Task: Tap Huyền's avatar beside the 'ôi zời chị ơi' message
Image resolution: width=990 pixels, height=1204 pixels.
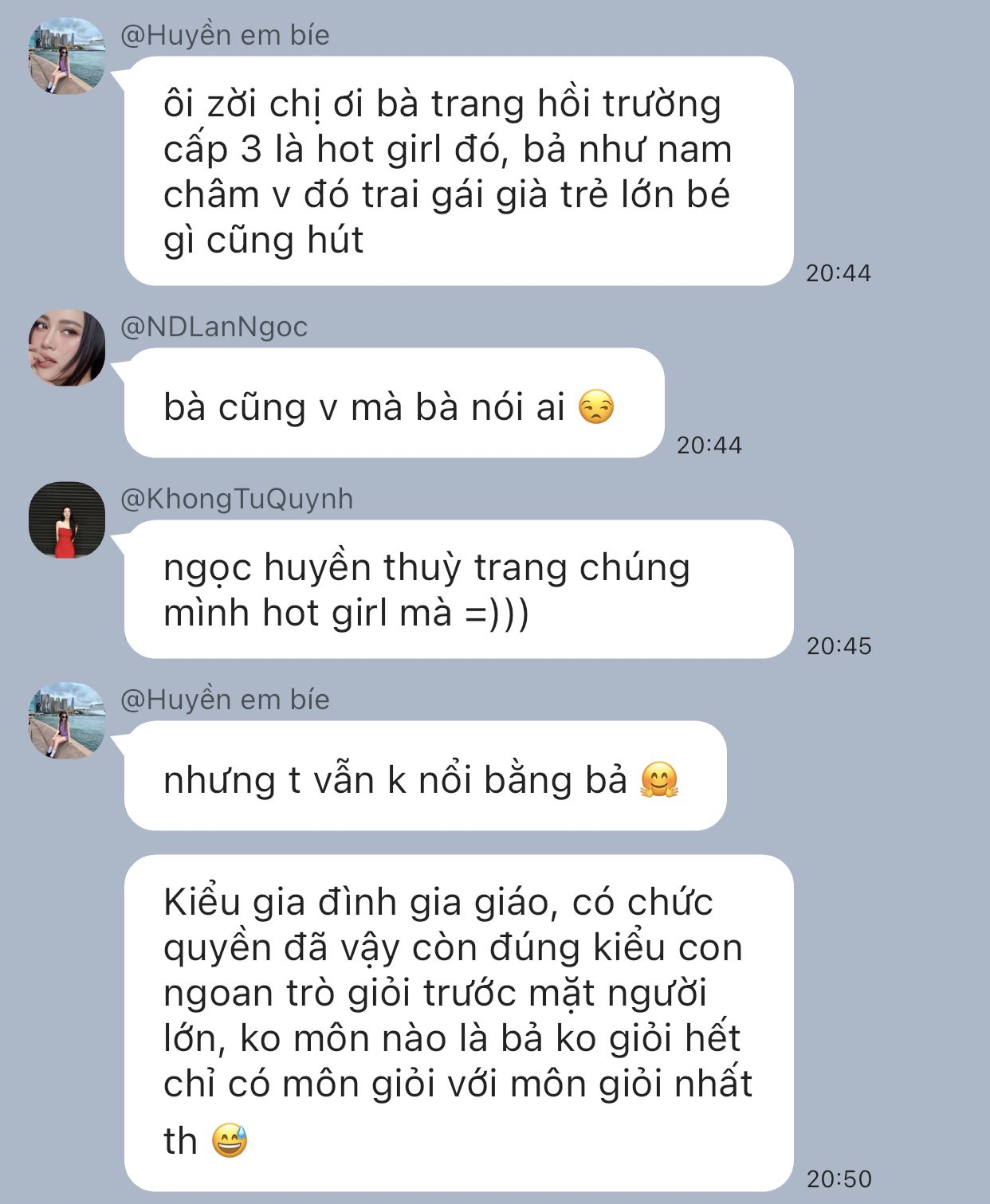Action: coord(67,57)
